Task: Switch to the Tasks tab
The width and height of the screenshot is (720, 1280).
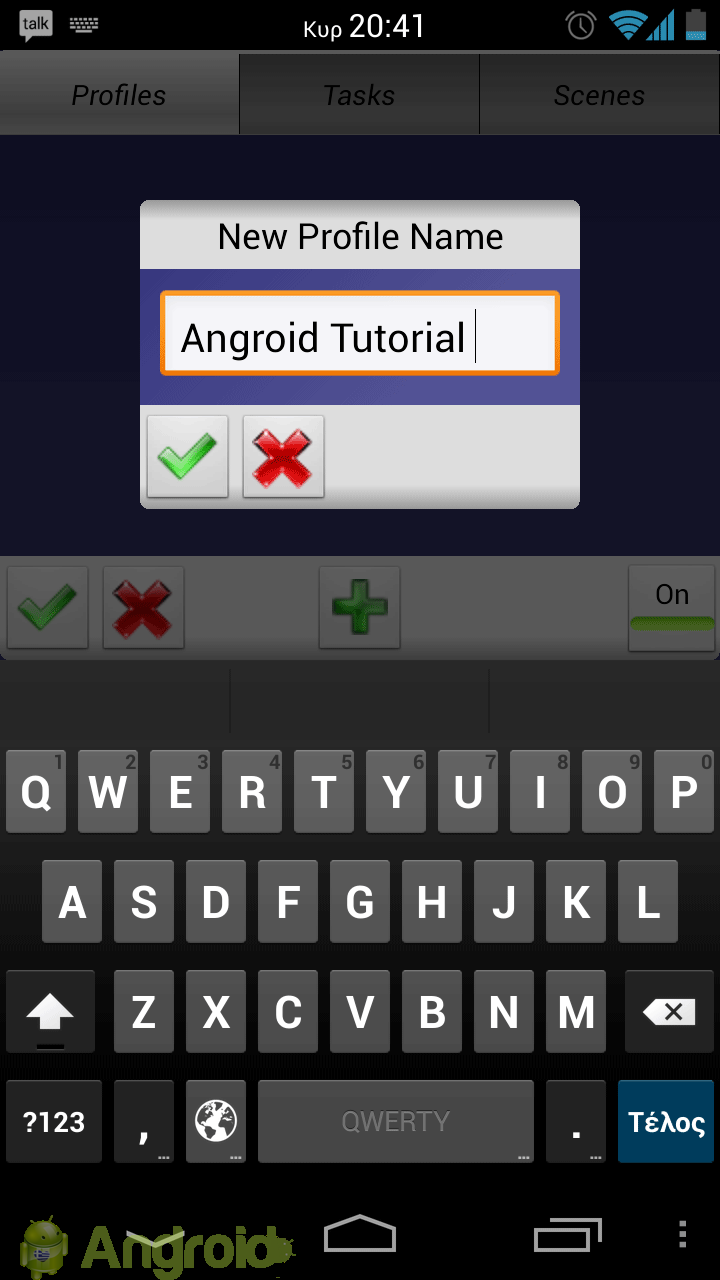Action: pos(360,95)
